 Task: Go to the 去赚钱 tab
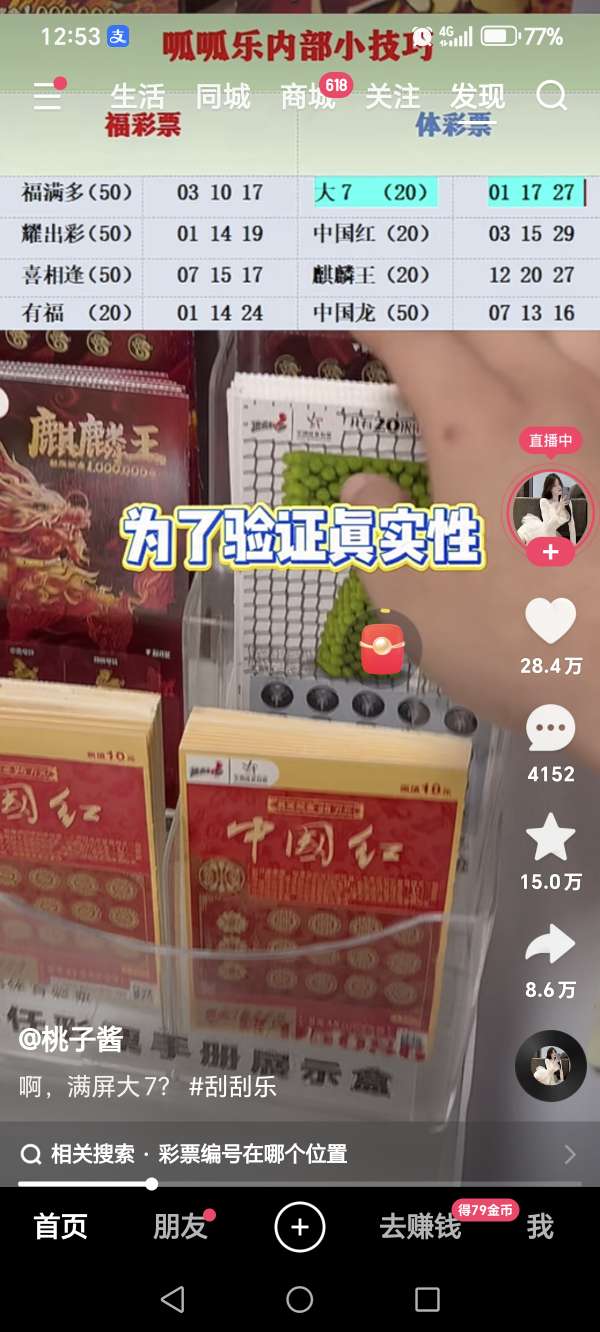coord(421,1227)
